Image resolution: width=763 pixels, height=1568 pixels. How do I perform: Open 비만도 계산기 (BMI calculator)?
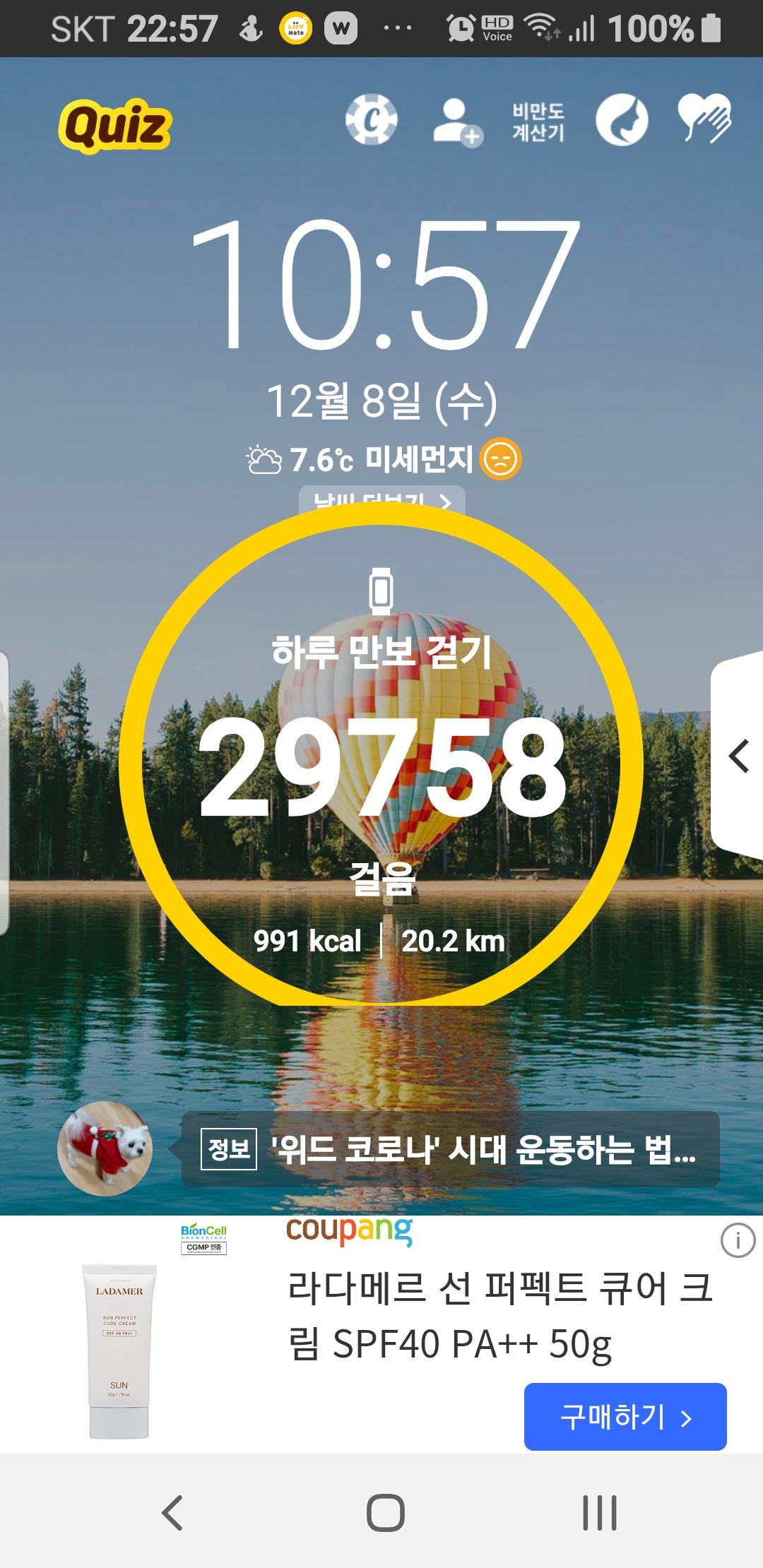pos(538,121)
